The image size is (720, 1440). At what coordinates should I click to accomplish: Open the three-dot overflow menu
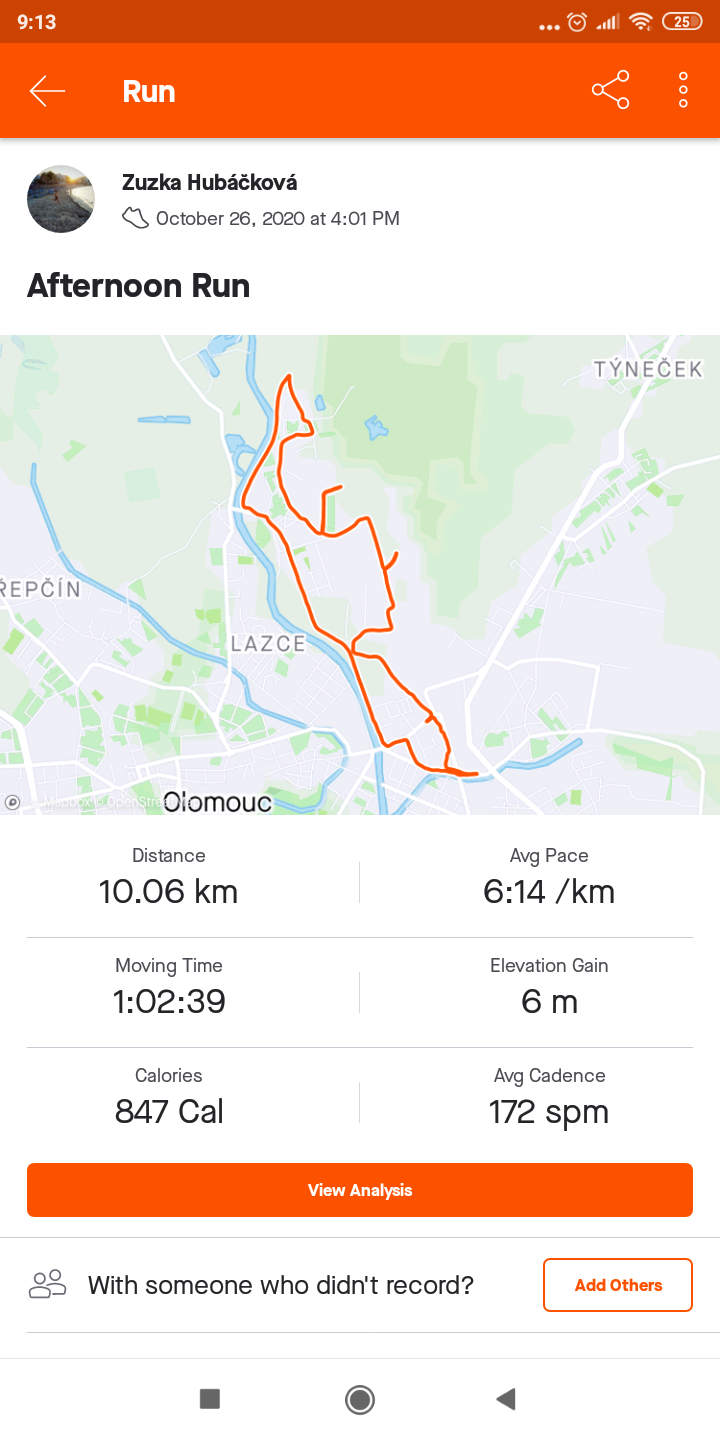pyautogui.click(x=684, y=90)
